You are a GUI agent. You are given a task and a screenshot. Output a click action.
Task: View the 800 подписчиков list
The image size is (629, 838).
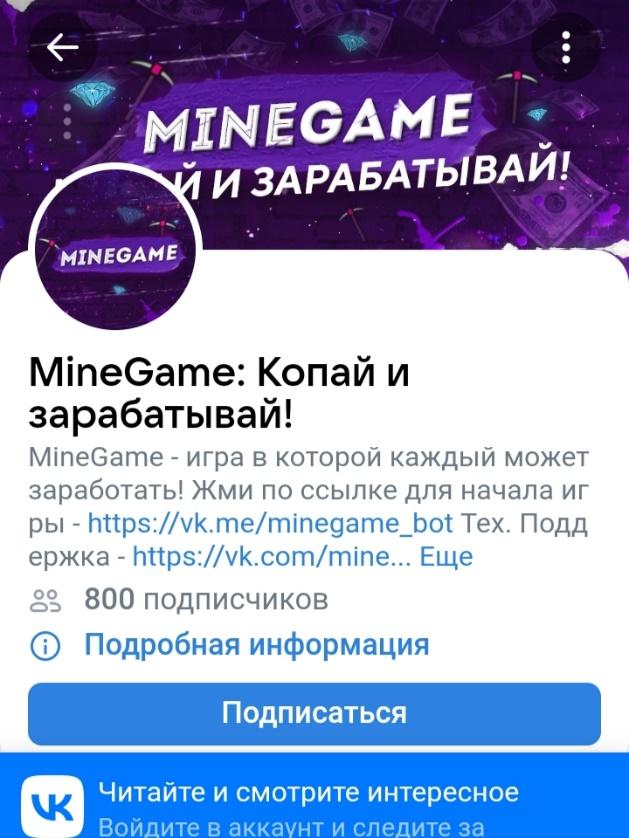tap(205, 600)
